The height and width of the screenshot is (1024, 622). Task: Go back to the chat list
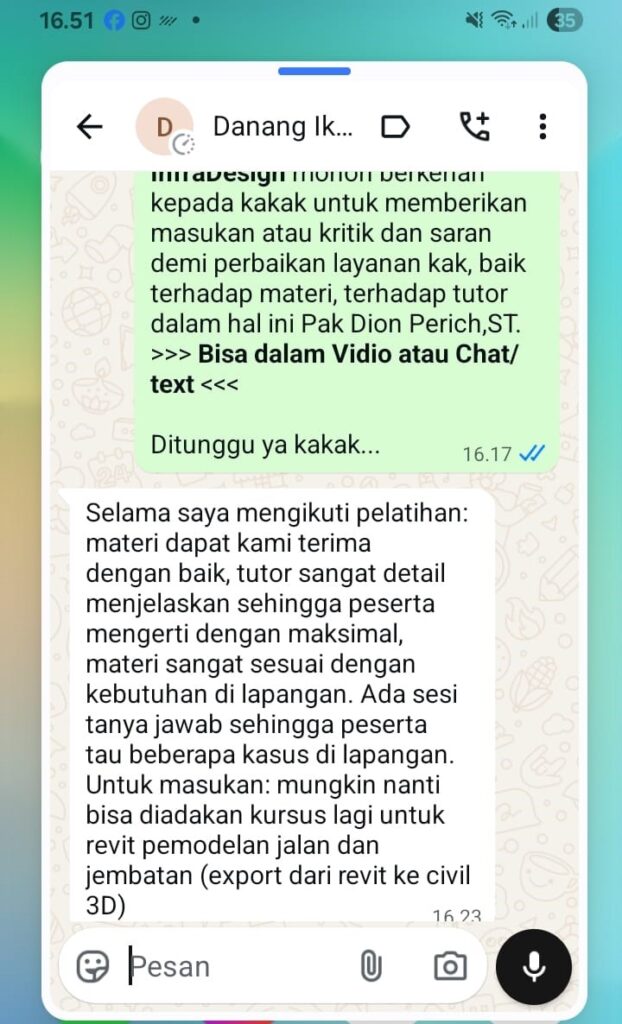click(x=90, y=126)
